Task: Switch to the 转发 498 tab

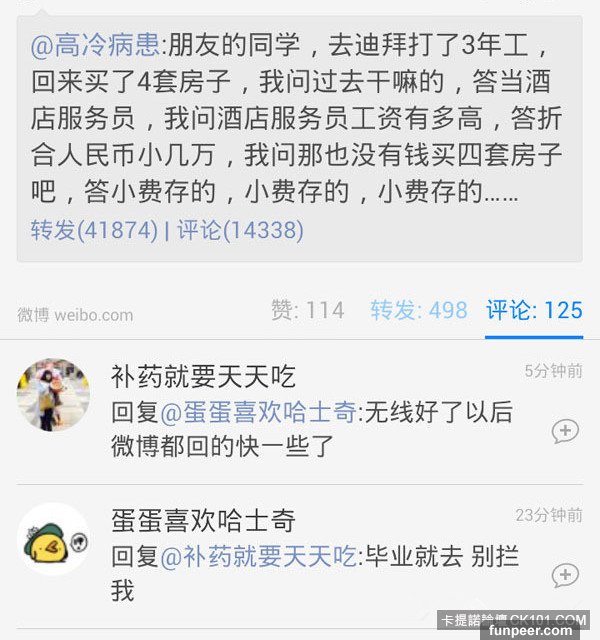Action: coord(418,310)
